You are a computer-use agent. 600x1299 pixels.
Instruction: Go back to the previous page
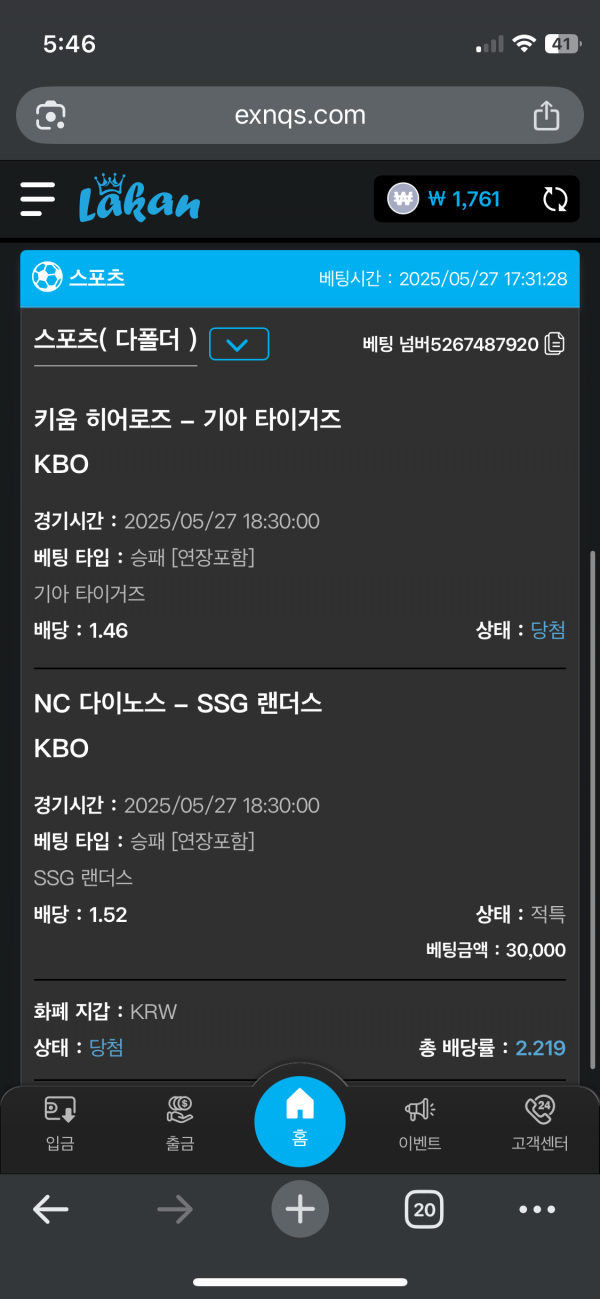click(x=50, y=1210)
